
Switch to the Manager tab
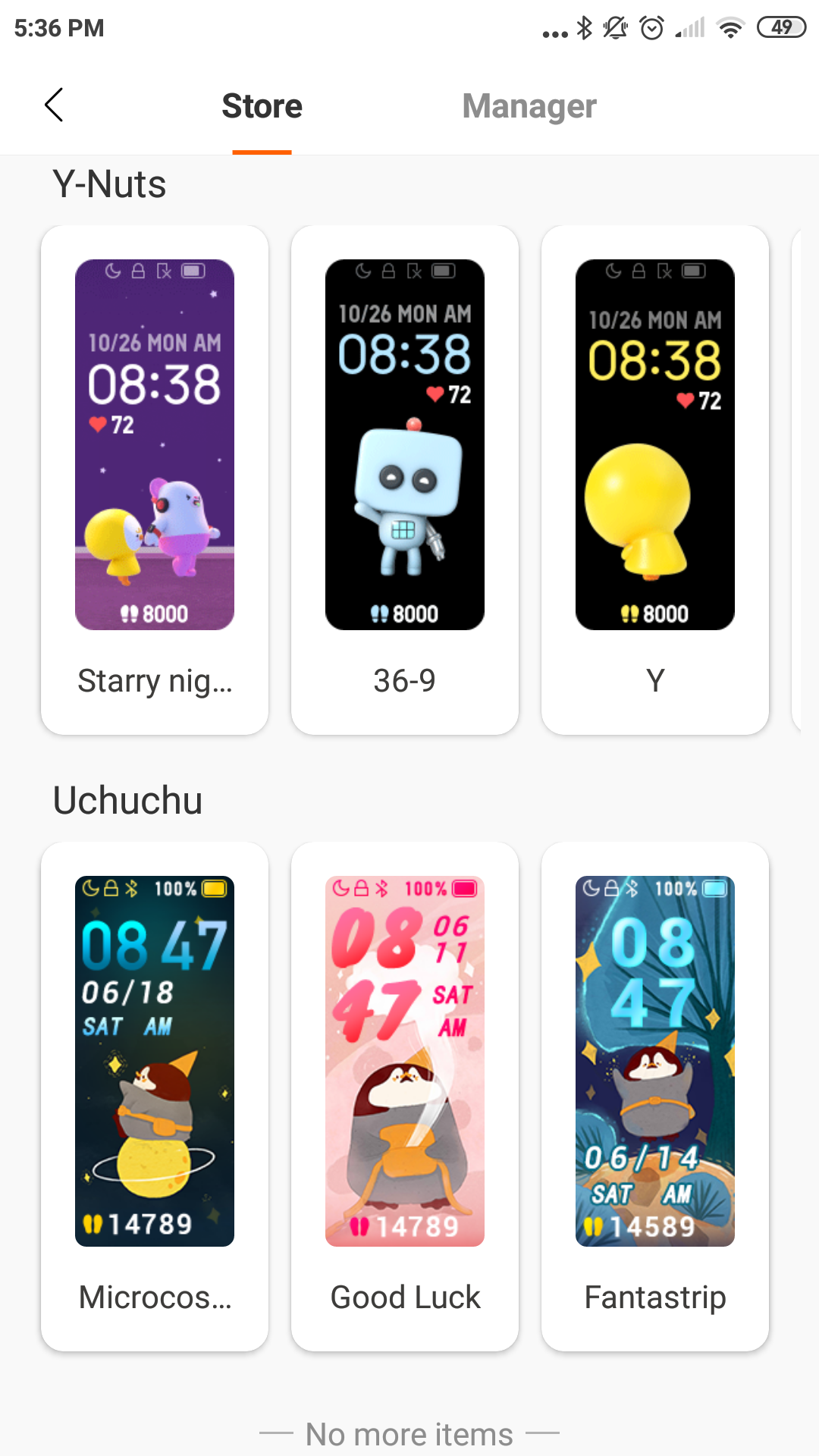529,107
